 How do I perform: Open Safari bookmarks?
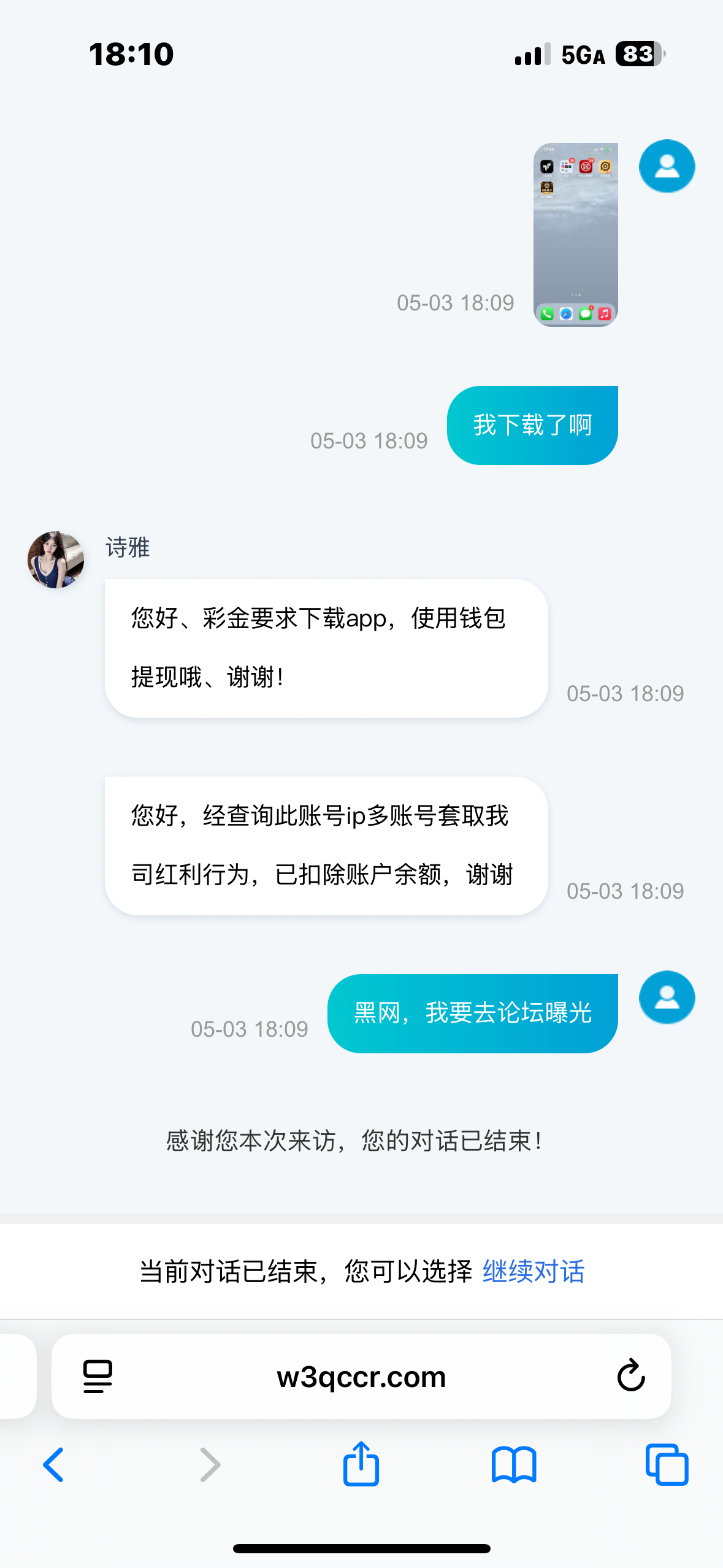tap(514, 1465)
